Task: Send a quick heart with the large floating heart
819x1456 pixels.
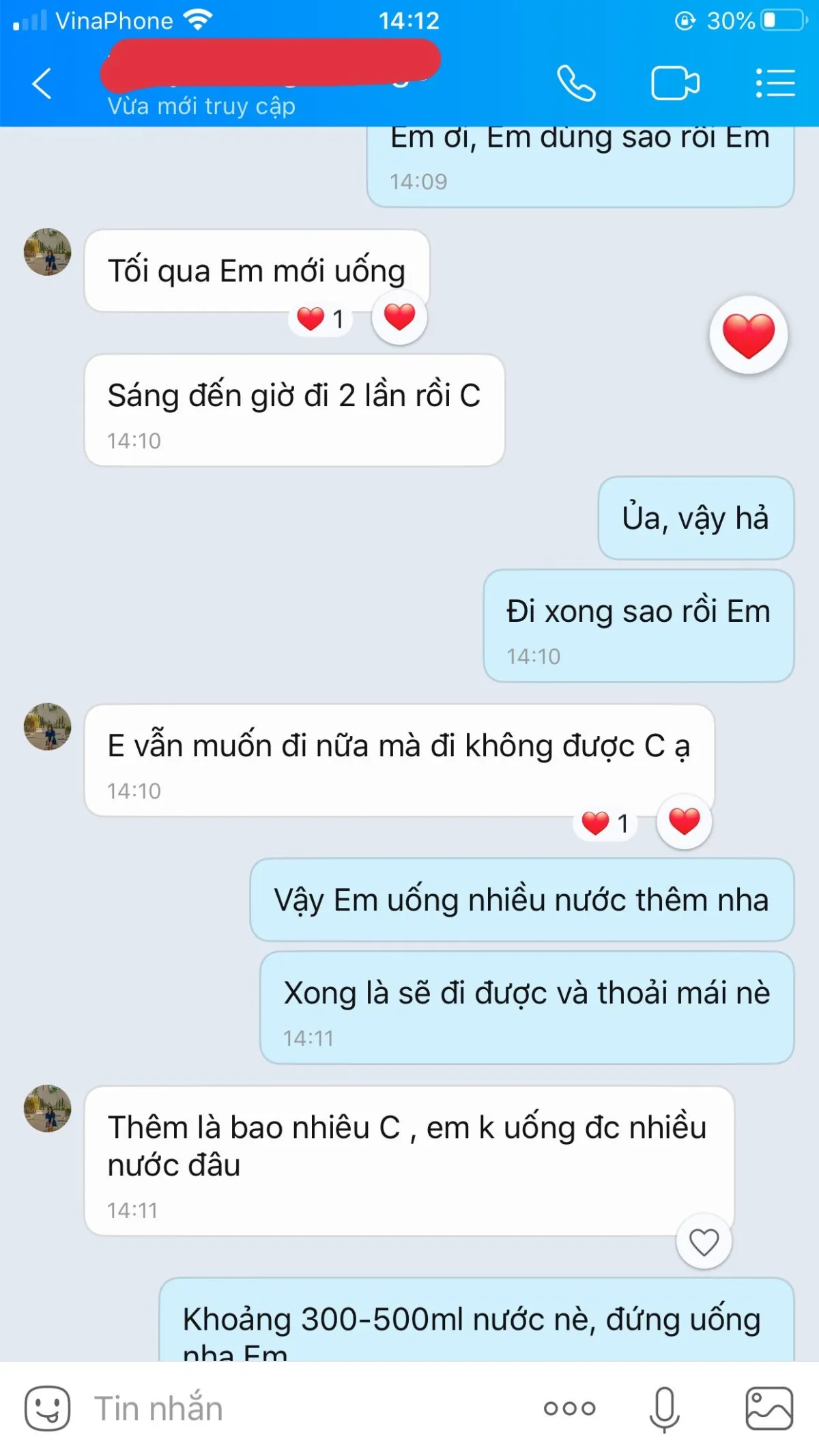Action: pyautogui.click(x=749, y=335)
